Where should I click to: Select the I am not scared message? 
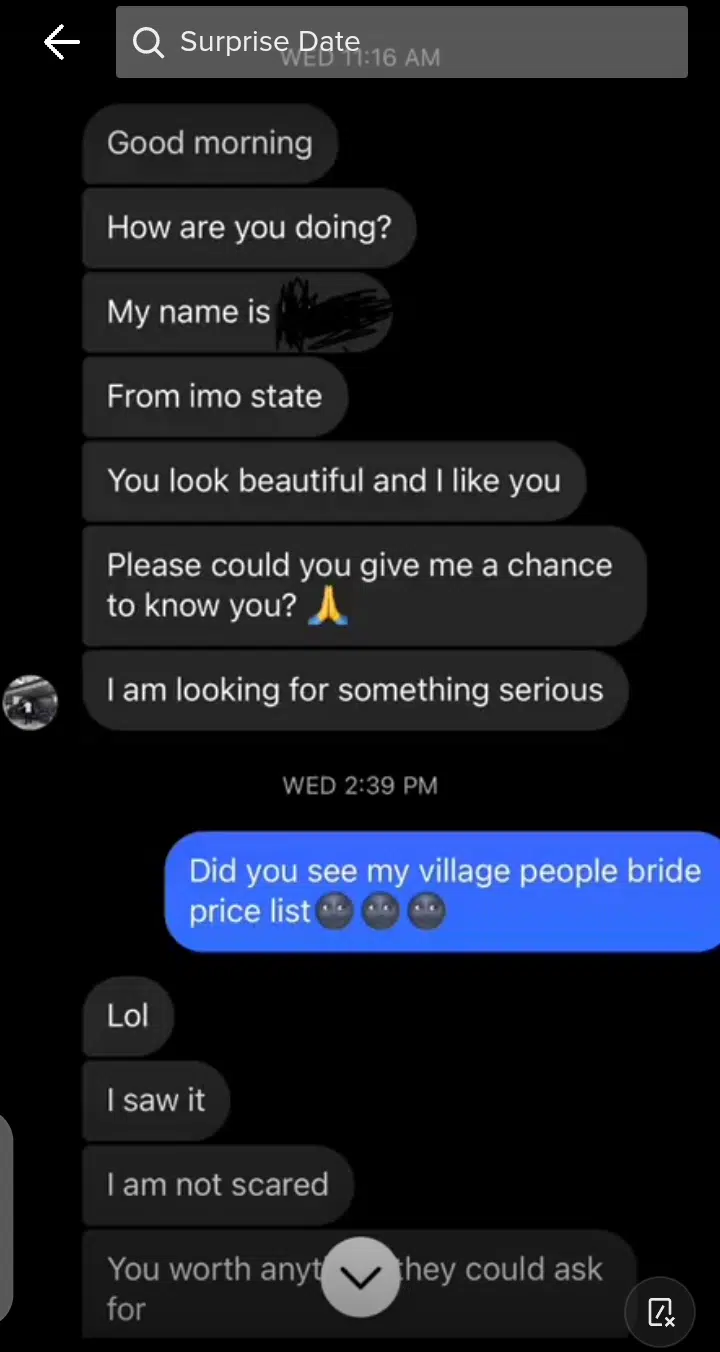coord(218,1184)
